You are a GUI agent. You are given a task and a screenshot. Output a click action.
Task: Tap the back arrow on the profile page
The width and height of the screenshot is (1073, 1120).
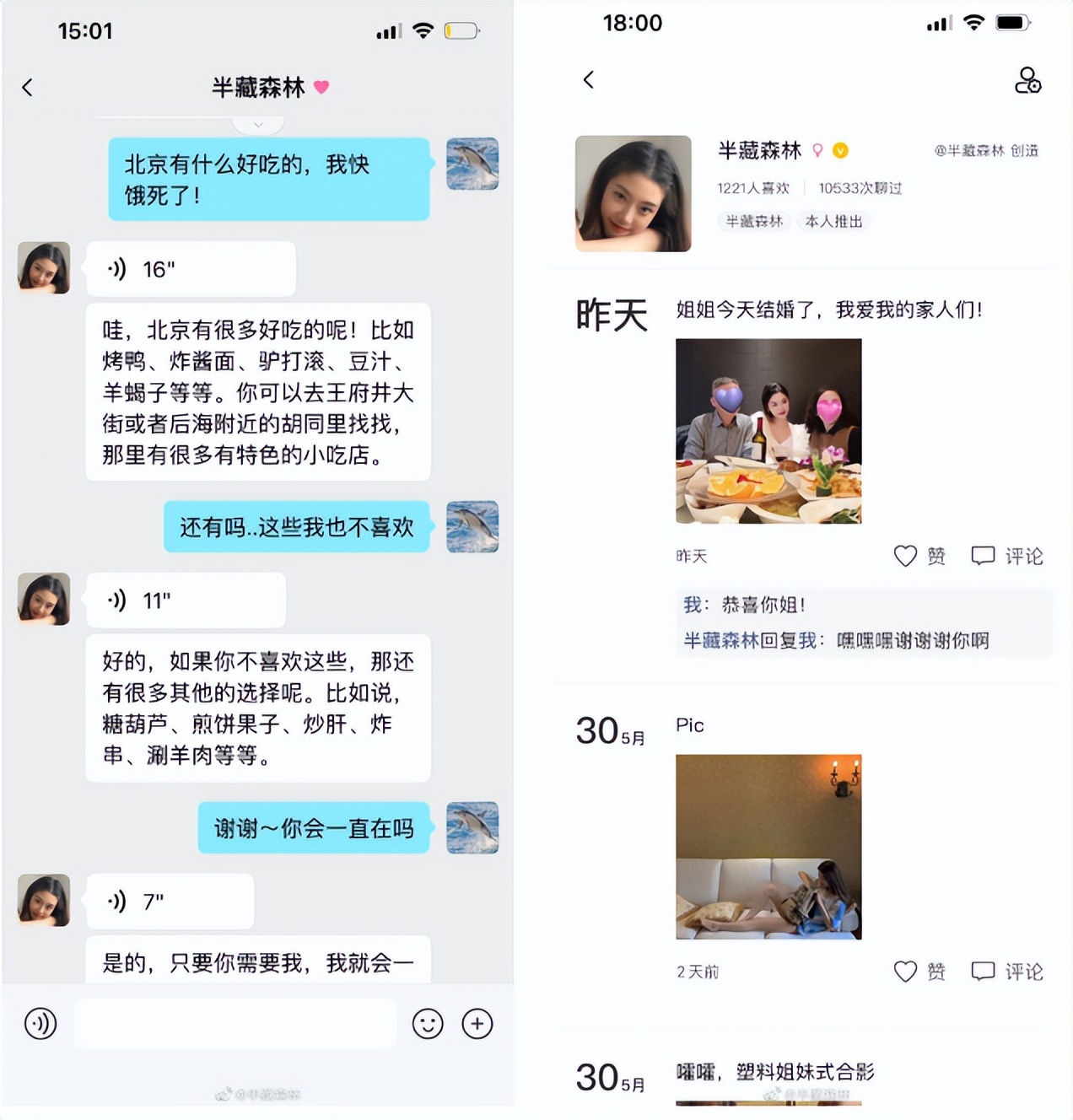589,80
